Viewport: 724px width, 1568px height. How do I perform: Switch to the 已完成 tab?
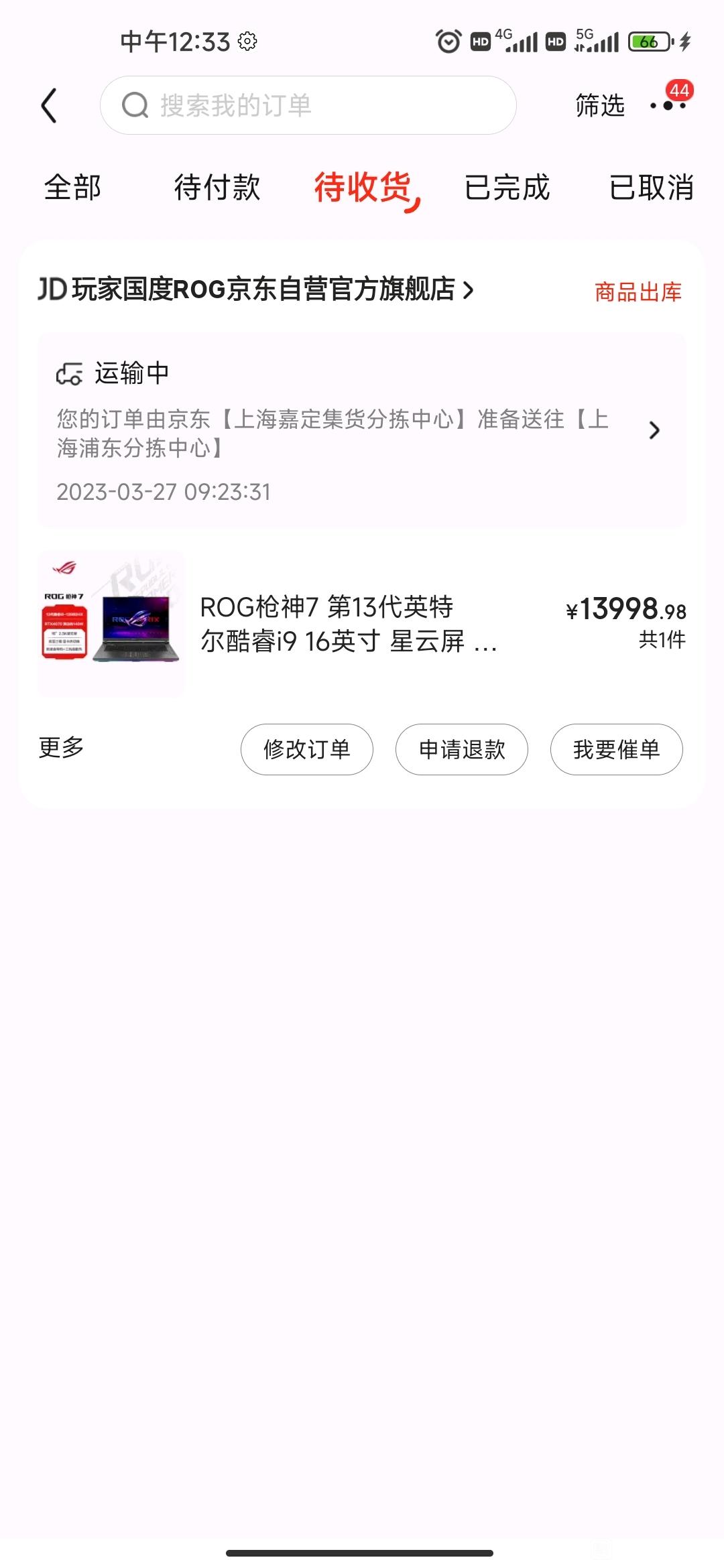point(507,187)
